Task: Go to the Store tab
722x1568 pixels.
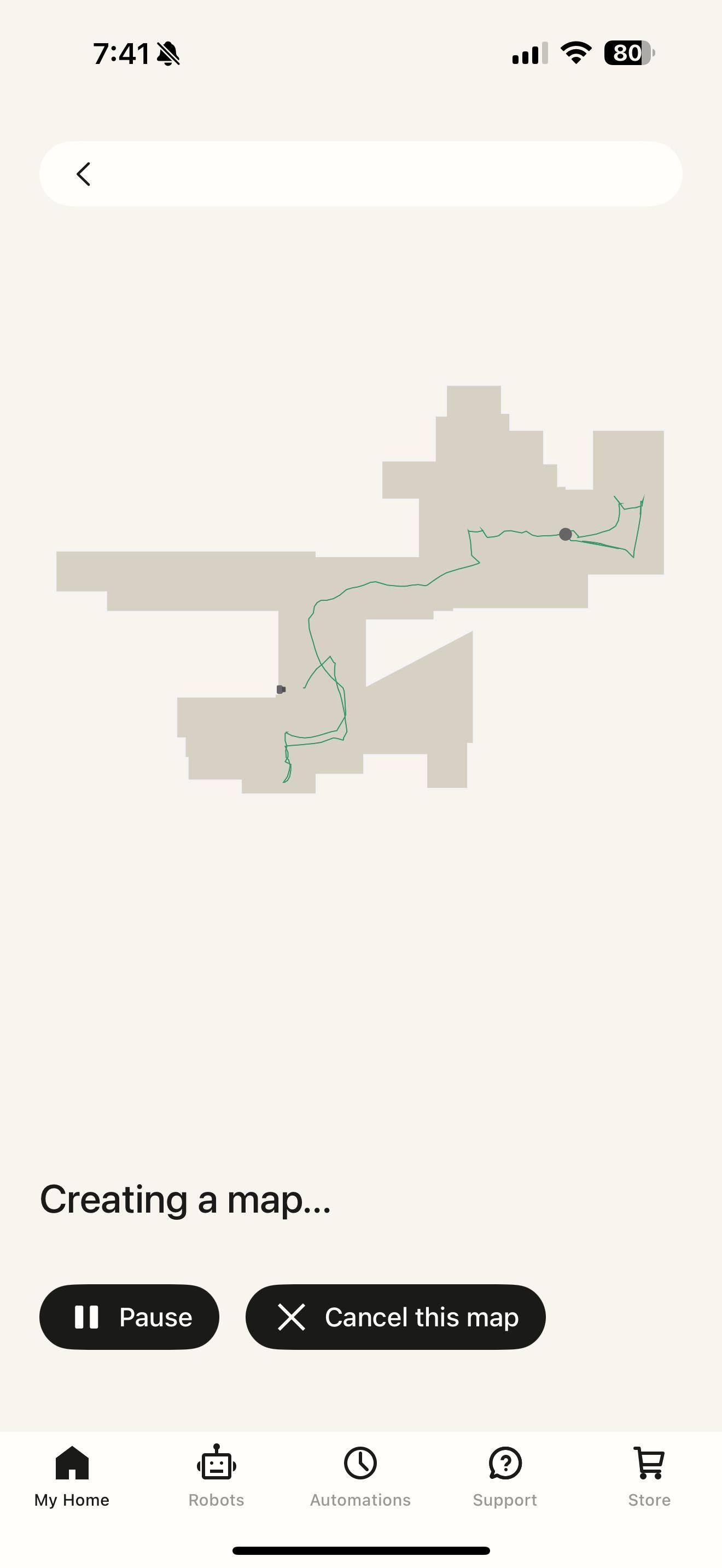Action: point(649,1476)
